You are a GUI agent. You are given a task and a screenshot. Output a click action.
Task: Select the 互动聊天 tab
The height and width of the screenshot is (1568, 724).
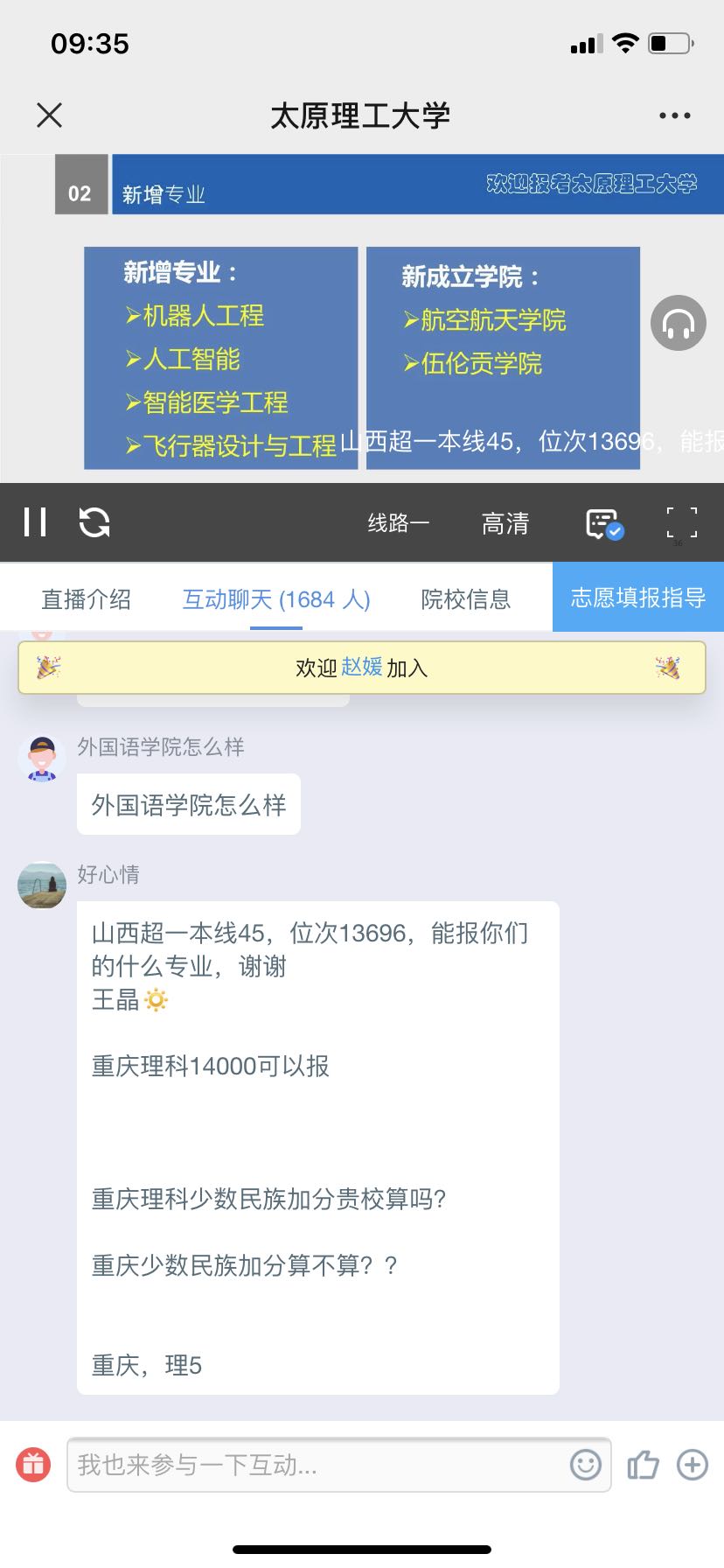pos(276,599)
